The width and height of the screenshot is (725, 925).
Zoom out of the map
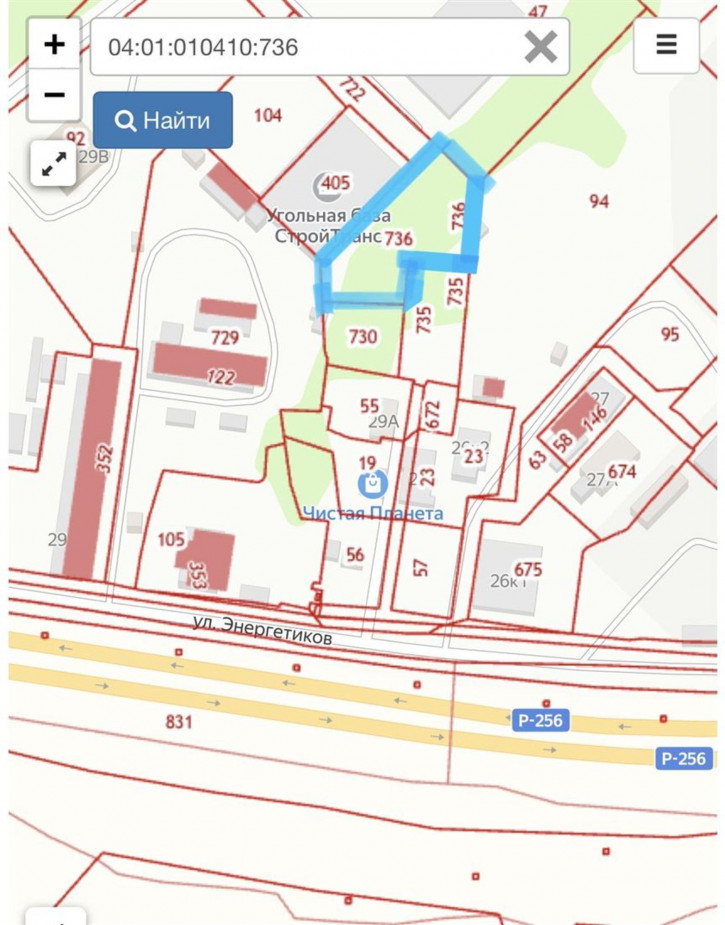(54, 95)
